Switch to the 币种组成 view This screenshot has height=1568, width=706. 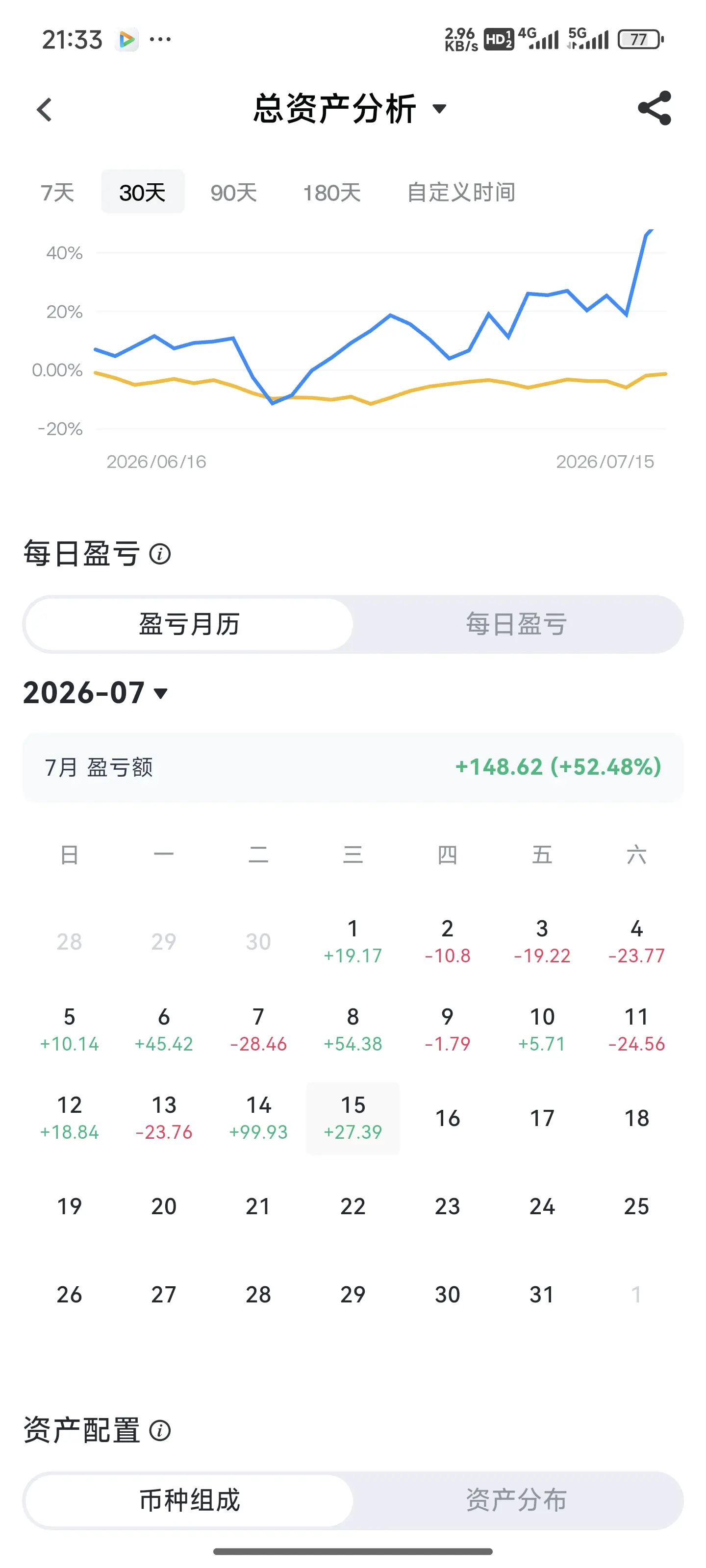pos(189,1500)
